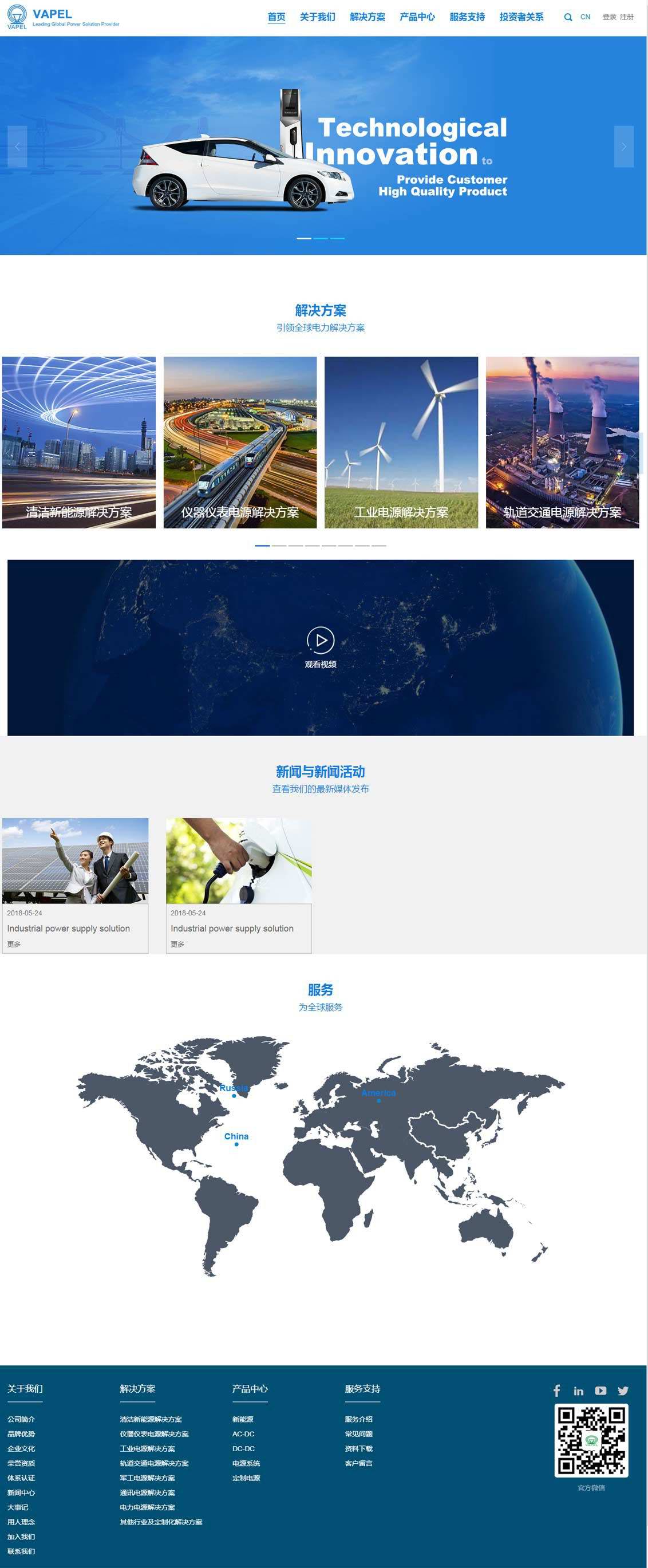Open the 登录 login link
Viewport: 648px width, 1568px height.
pyautogui.click(x=609, y=17)
